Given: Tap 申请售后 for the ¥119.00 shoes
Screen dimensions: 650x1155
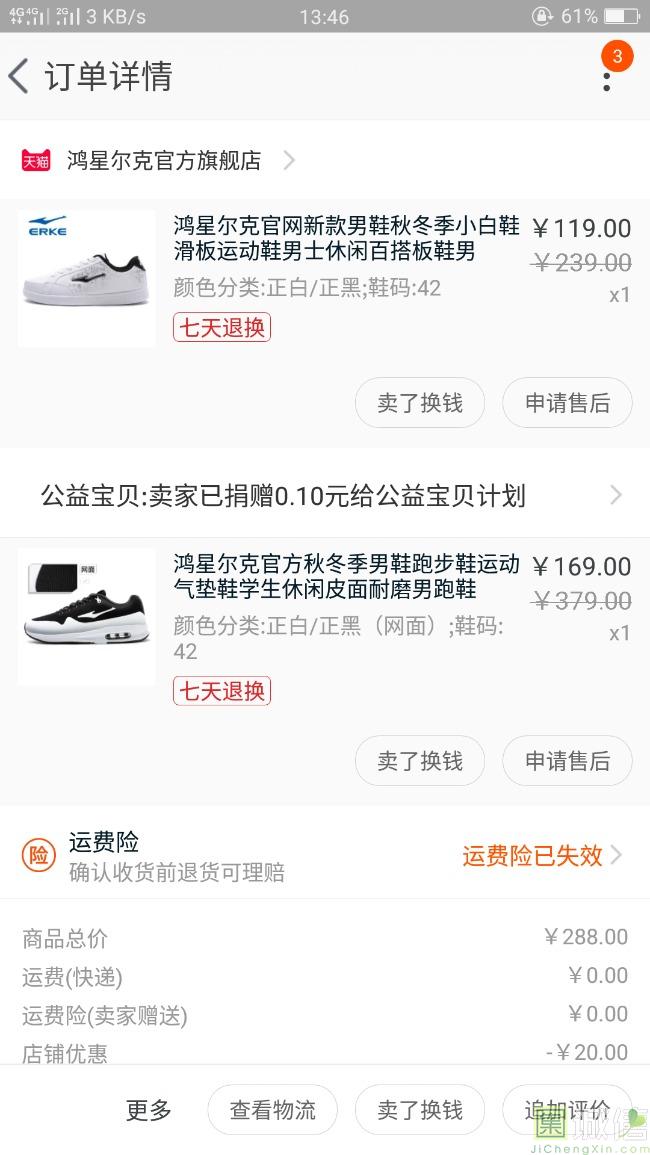Looking at the screenshot, I should pyautogui.click(x=567, y=403).
